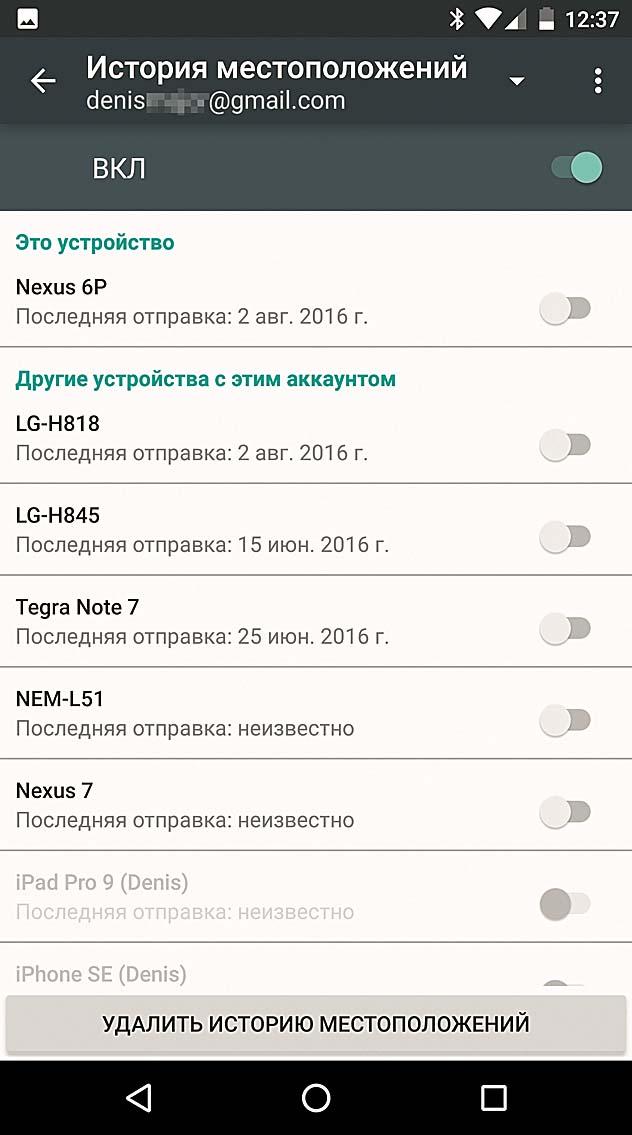Go to the Android home screen
The image size is (632, 1135).
click(316, 1098)
